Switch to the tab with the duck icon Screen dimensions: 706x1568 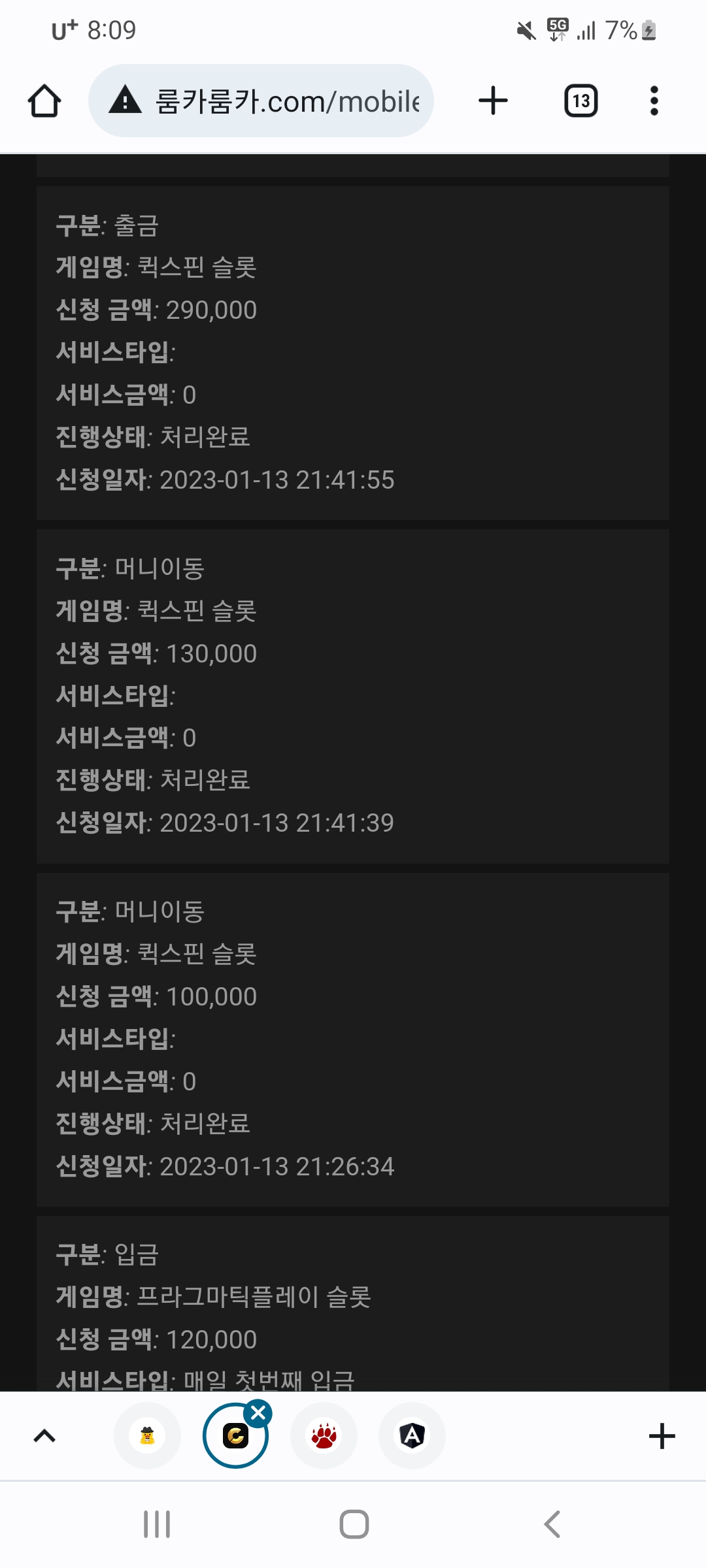click(x=147, y=1435)
